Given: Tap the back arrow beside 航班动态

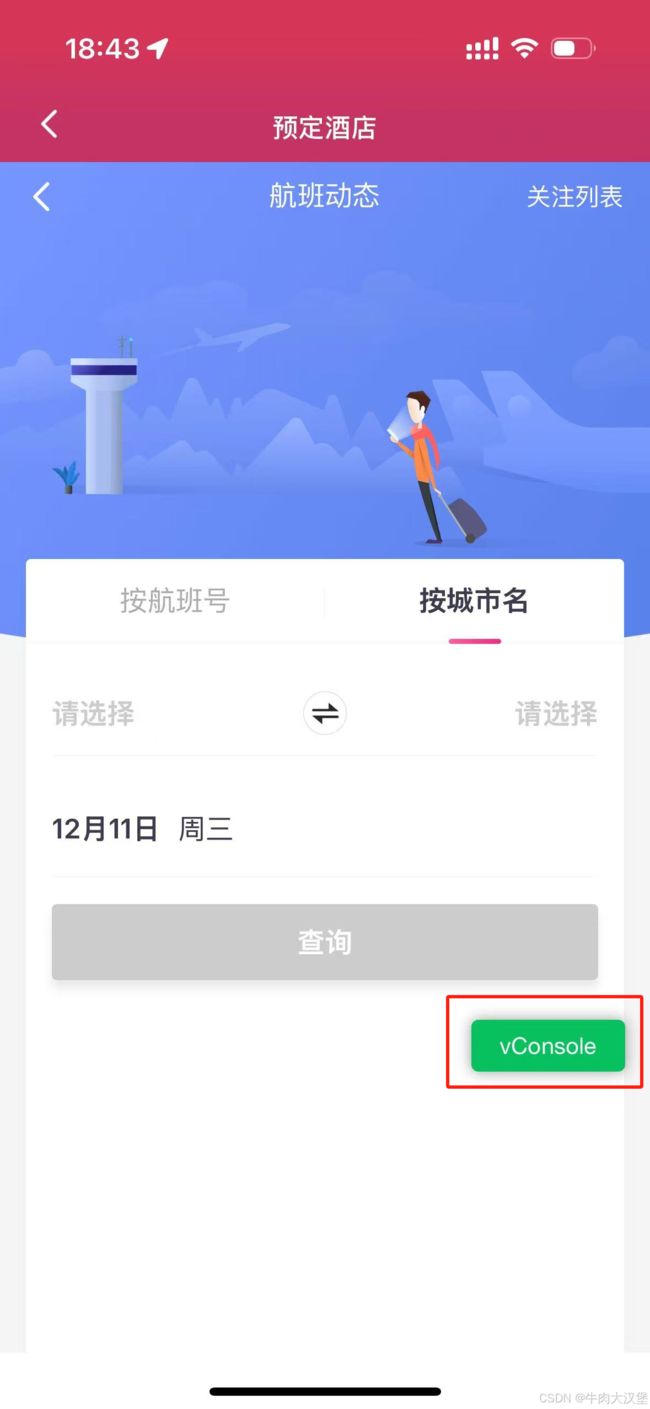Looking at the screenshot, I should click(41, 196).
